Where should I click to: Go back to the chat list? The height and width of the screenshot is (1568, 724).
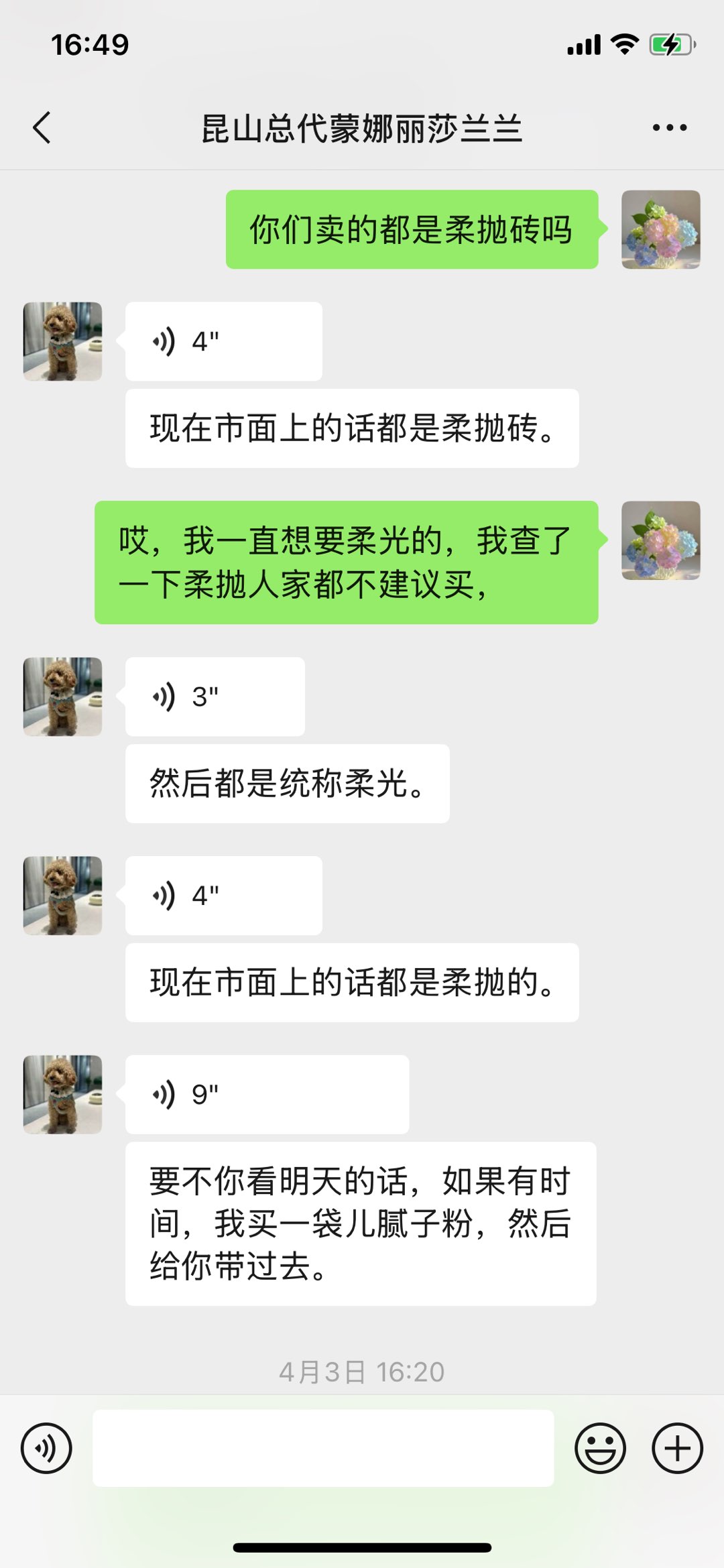42,127
